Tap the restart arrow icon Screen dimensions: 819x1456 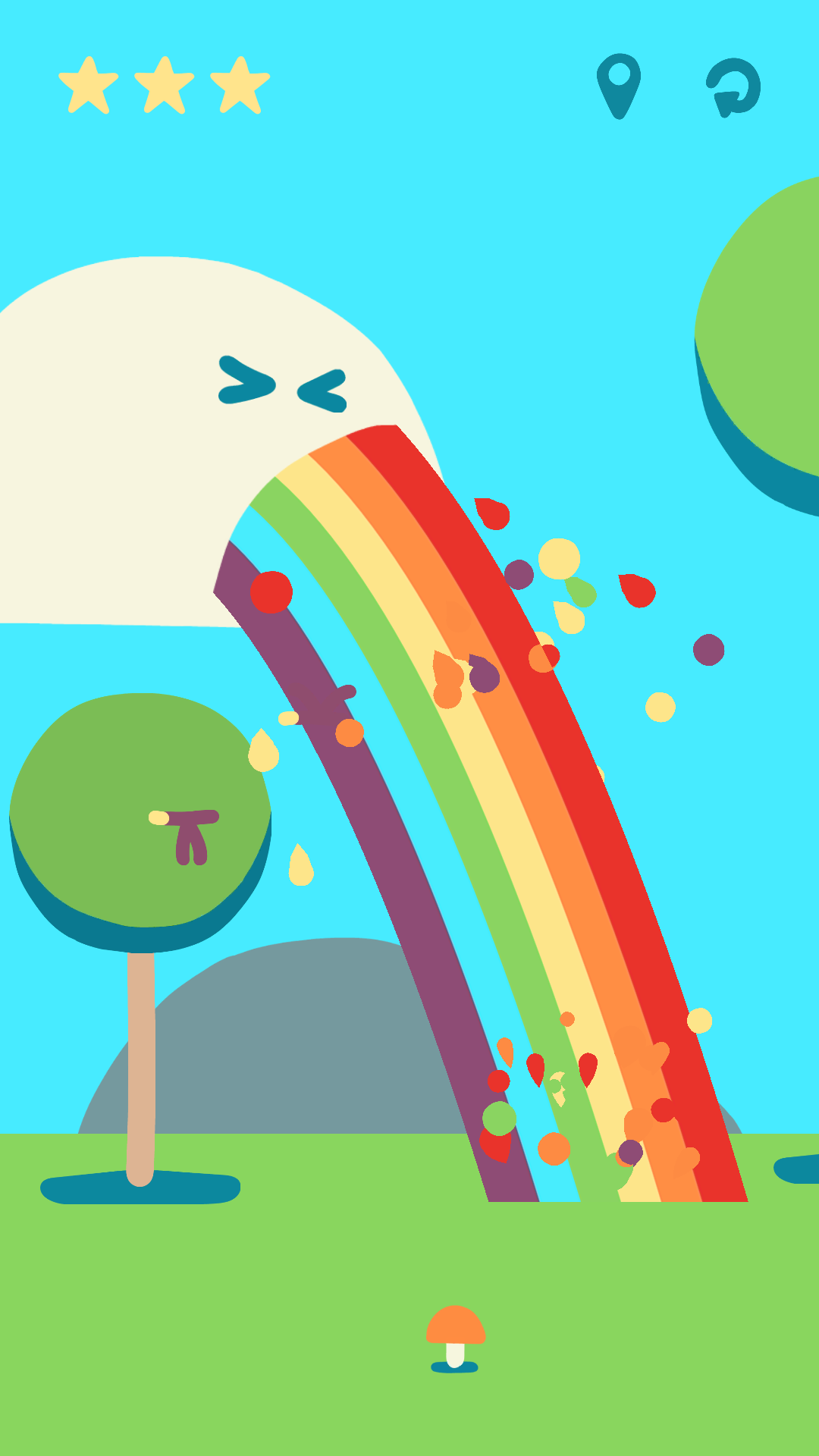coord(733,87)
